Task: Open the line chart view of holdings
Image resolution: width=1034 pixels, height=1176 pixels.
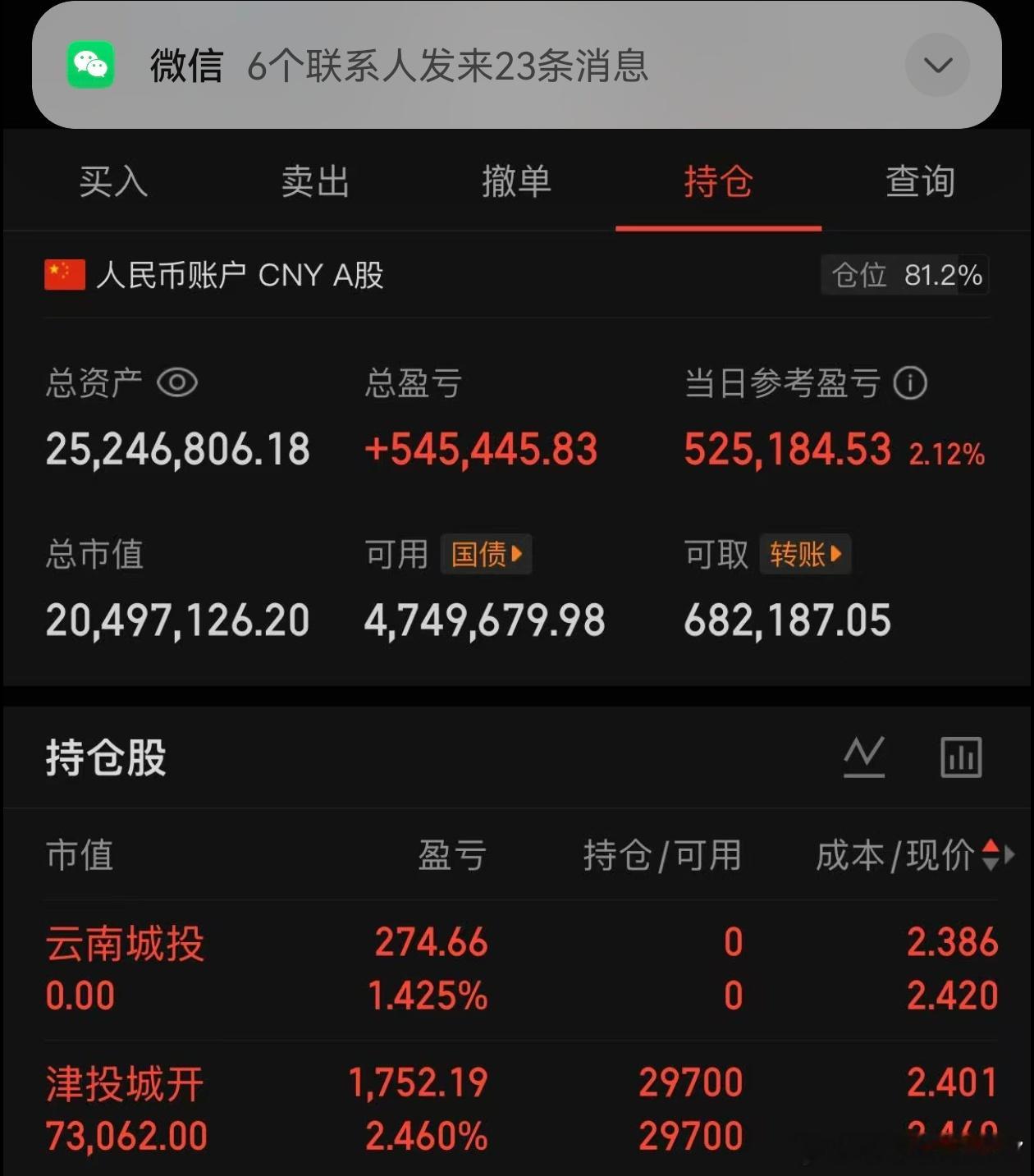Action: point(862,757)
